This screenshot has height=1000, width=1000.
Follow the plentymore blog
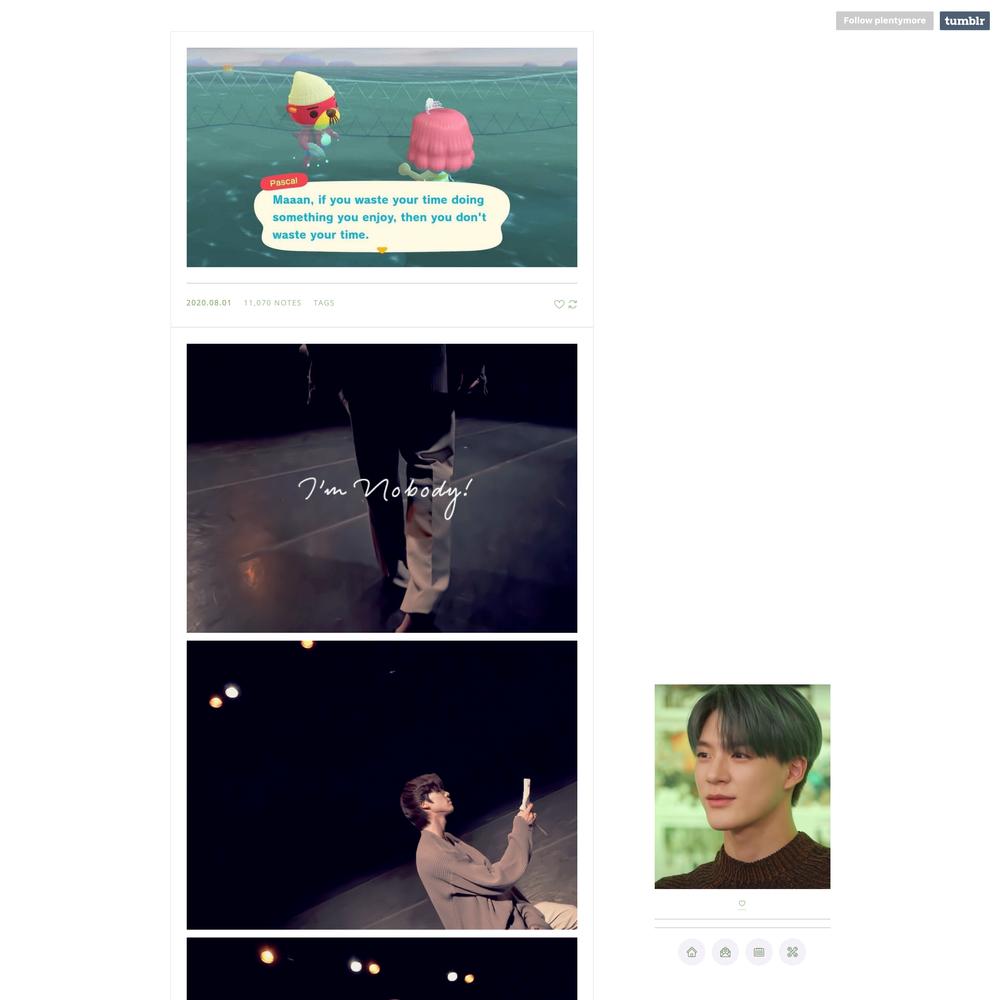[x=884, y=21]
